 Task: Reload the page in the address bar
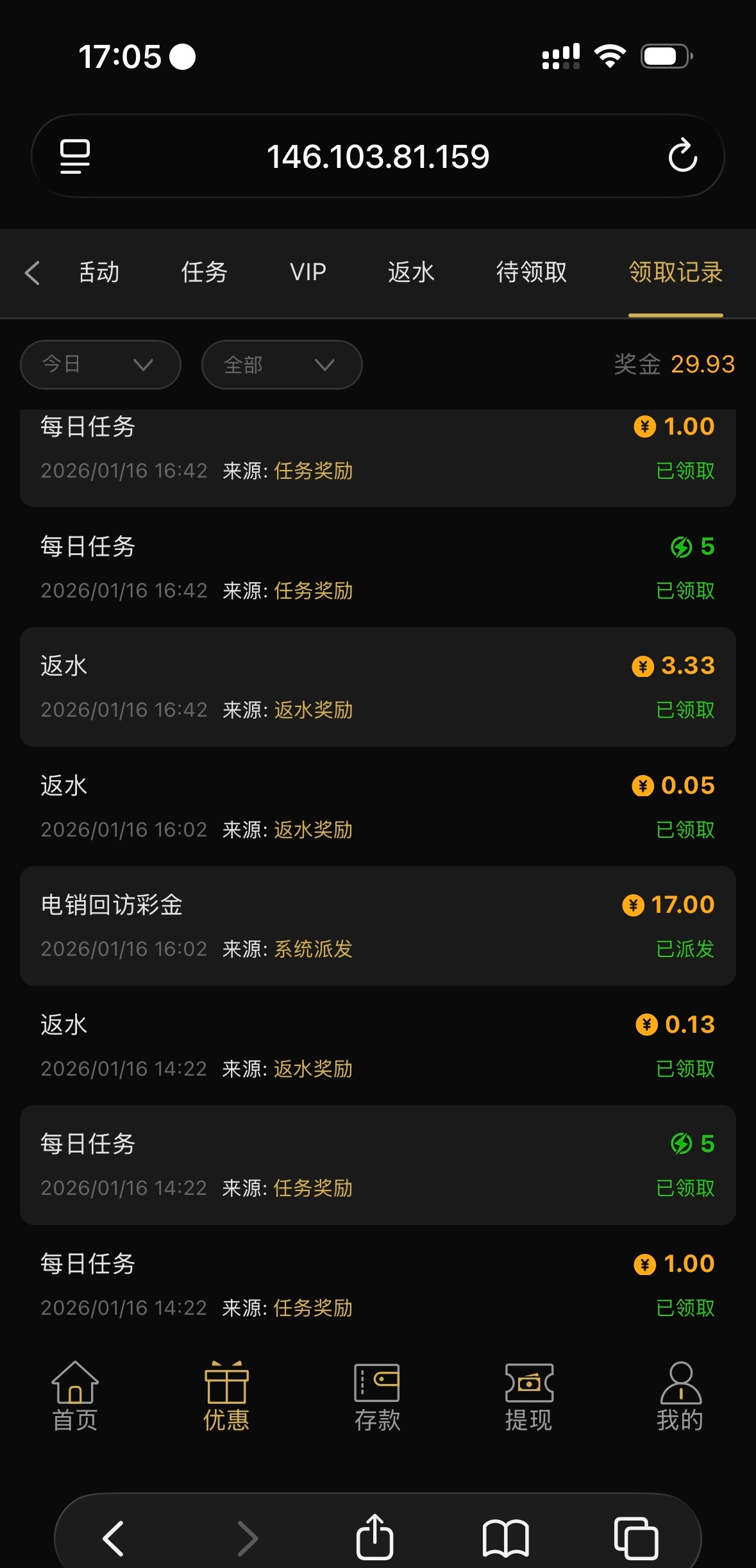pos(682,156)
